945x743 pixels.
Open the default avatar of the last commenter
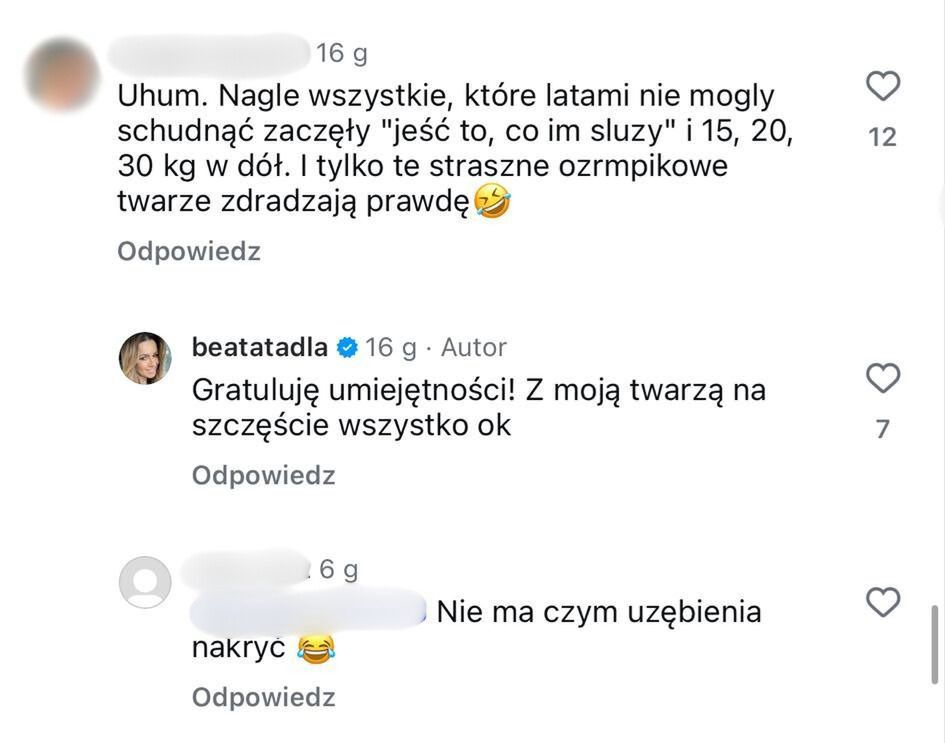click(x=146, y=582)
